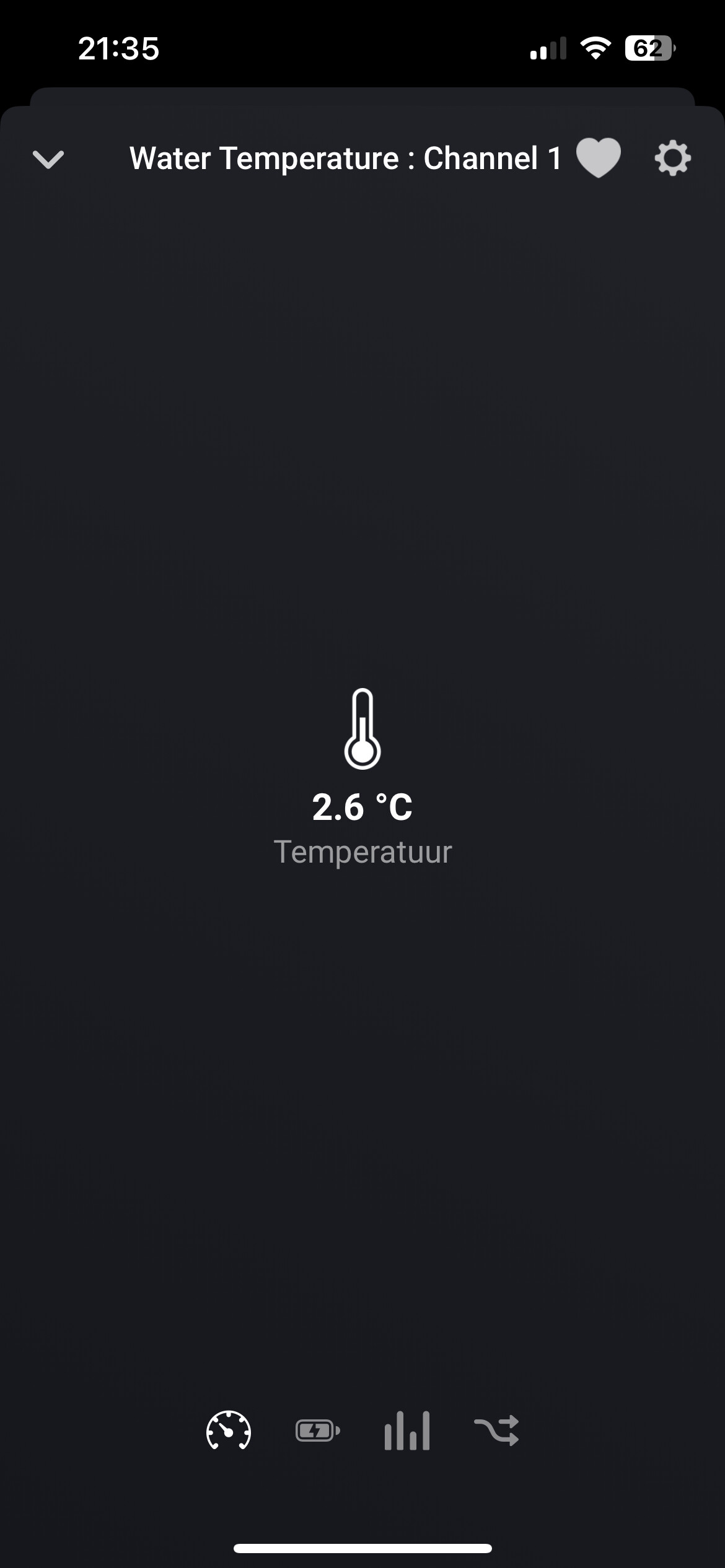Mark Channel 1 as favorite
Viewport: 725px width, 1568px height.
[598, 159]
